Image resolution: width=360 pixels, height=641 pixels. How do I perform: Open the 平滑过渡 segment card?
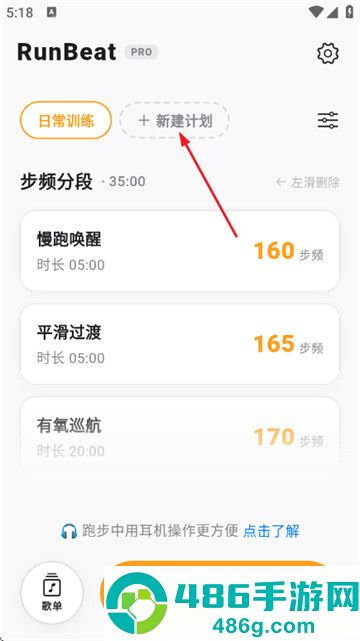click(180, 344)
